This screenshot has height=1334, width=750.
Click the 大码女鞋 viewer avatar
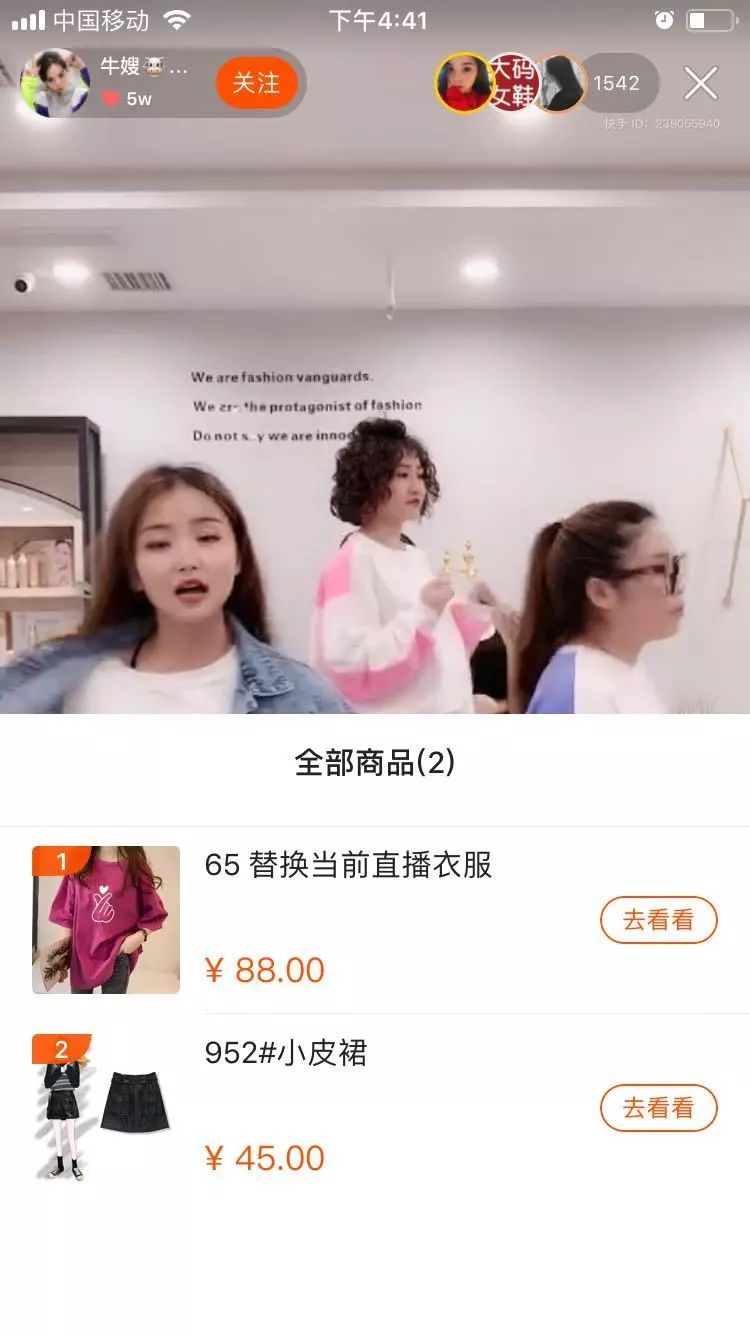tap(510, 83)
